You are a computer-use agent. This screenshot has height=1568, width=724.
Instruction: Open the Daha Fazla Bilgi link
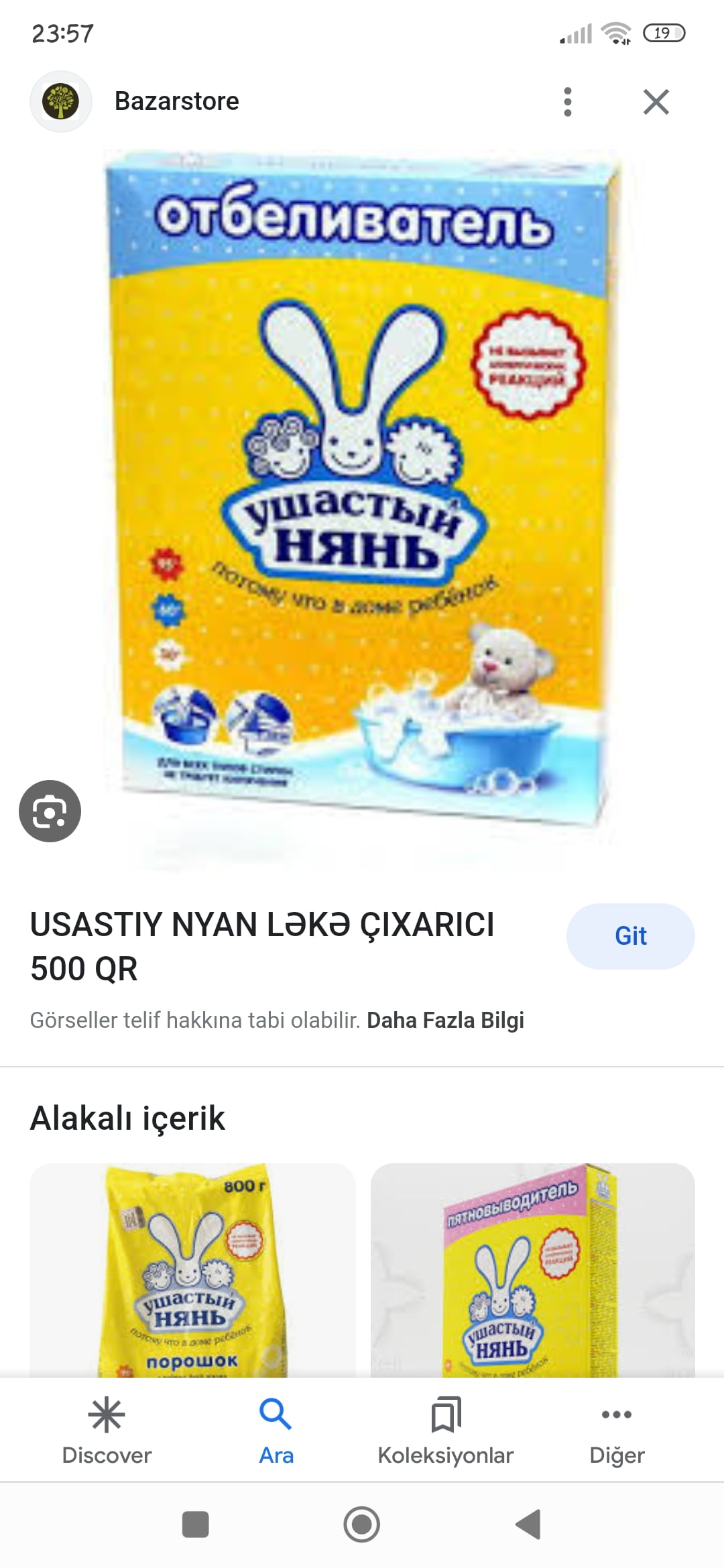pos(445,1020)
